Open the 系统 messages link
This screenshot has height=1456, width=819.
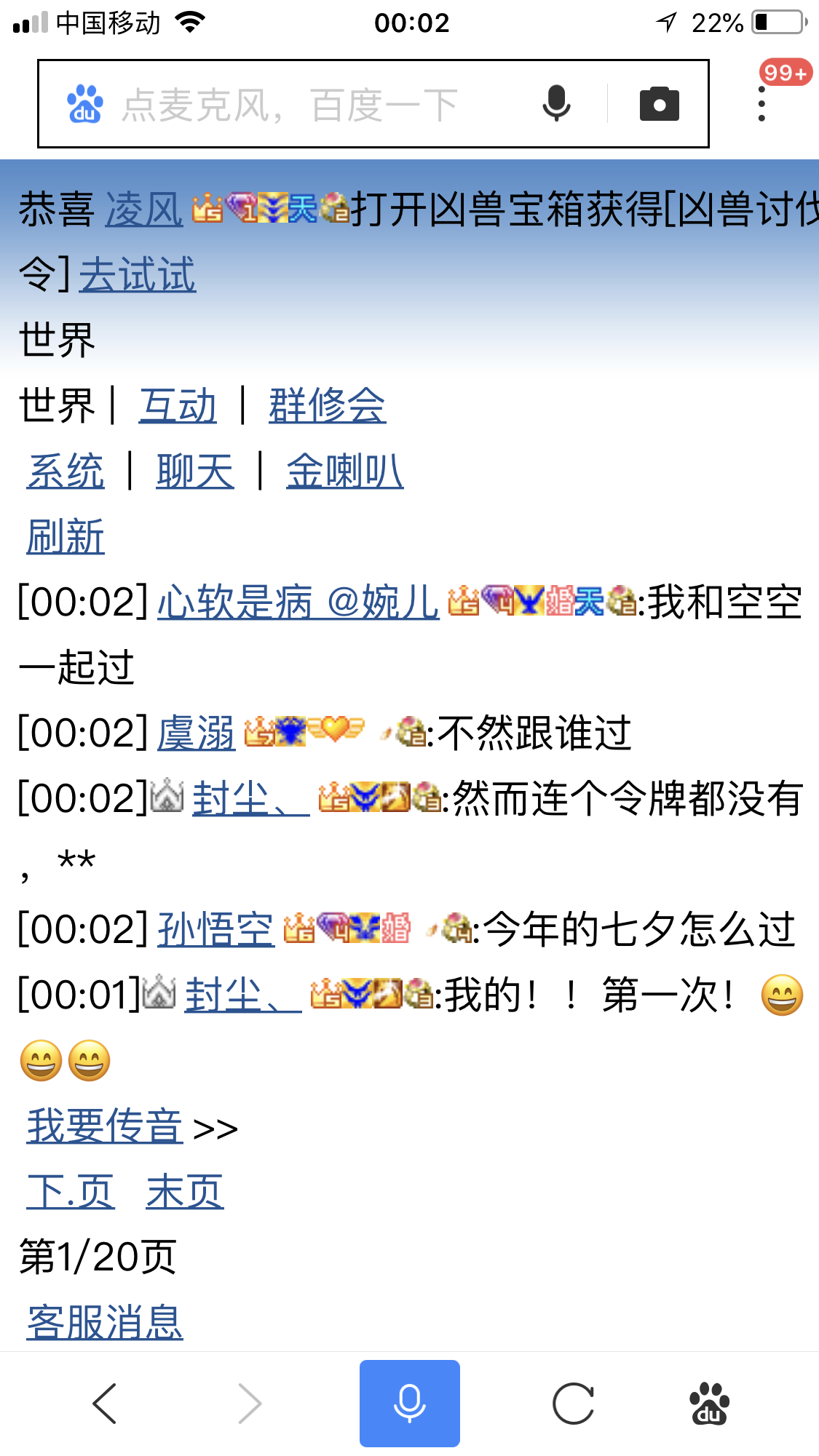pos(66,472)
